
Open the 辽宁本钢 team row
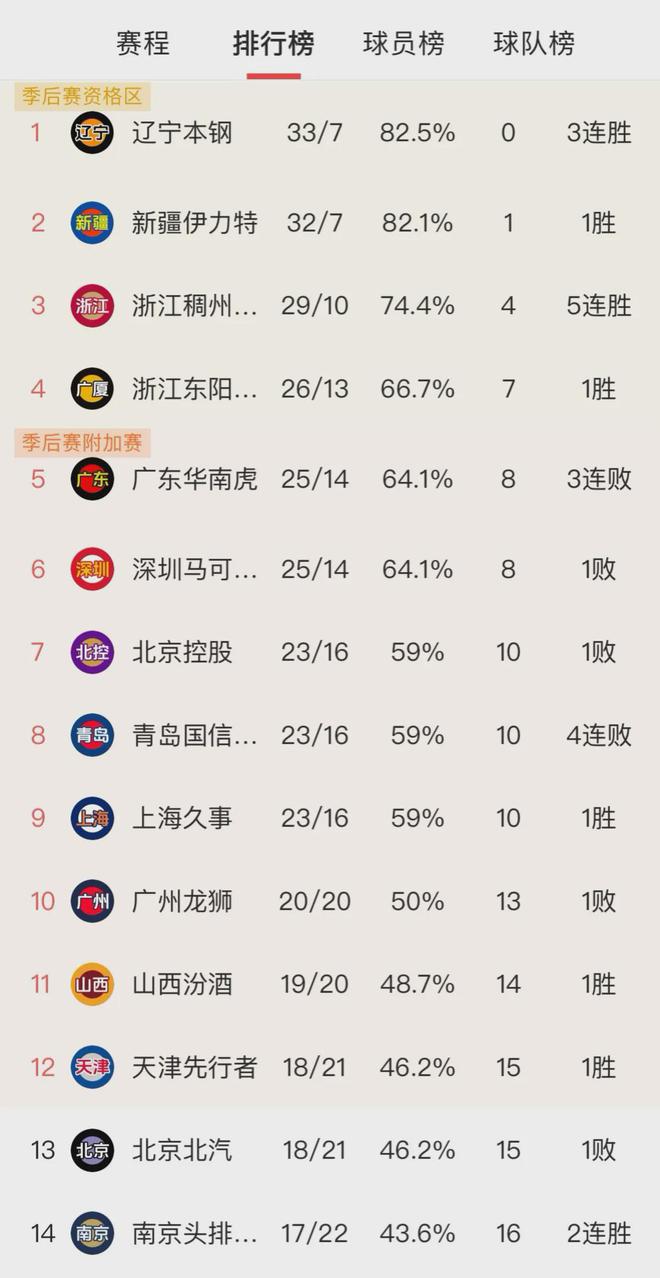click(x=330, y=132)
